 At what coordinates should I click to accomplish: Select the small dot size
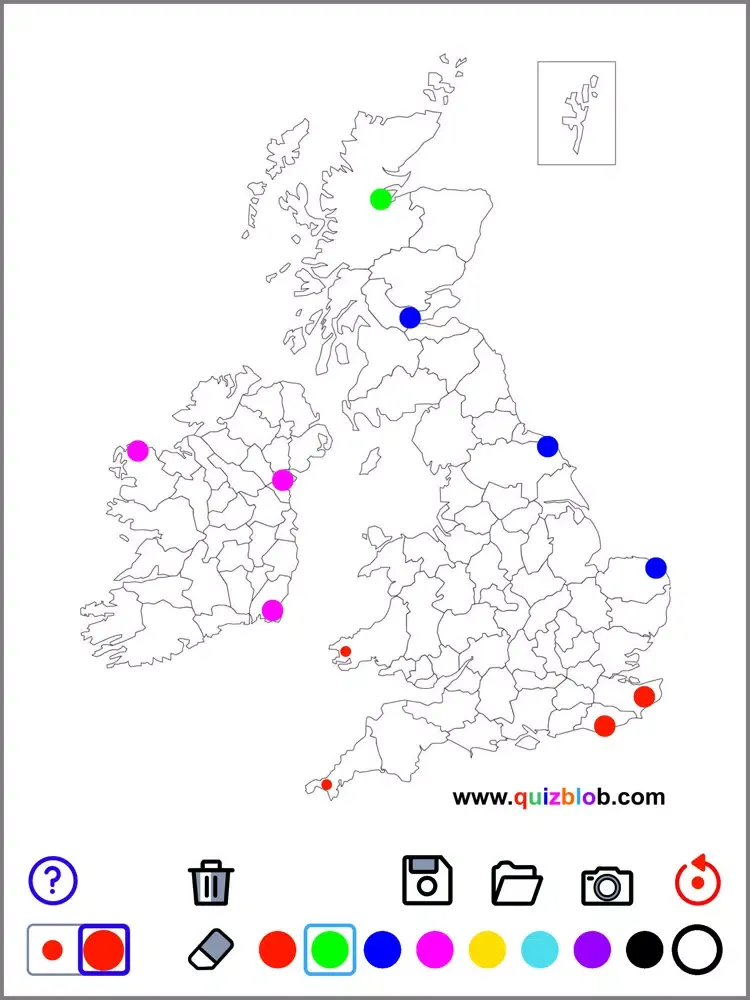tap(53, 950)
